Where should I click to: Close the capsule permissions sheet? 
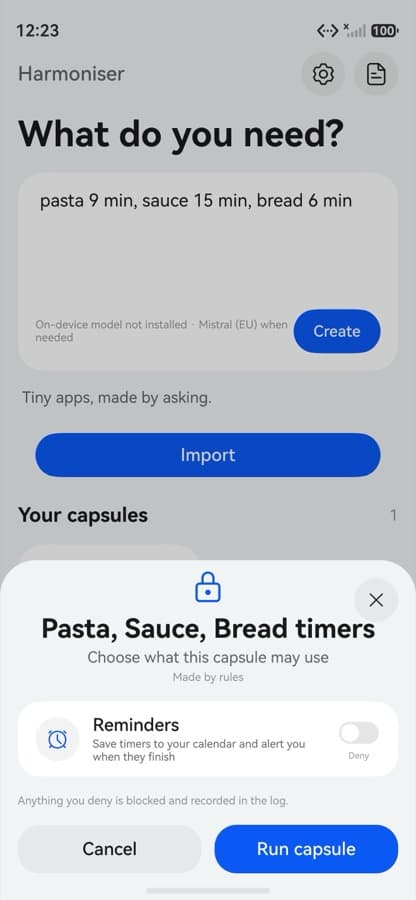pyautogui.click(x=376, y=600)
